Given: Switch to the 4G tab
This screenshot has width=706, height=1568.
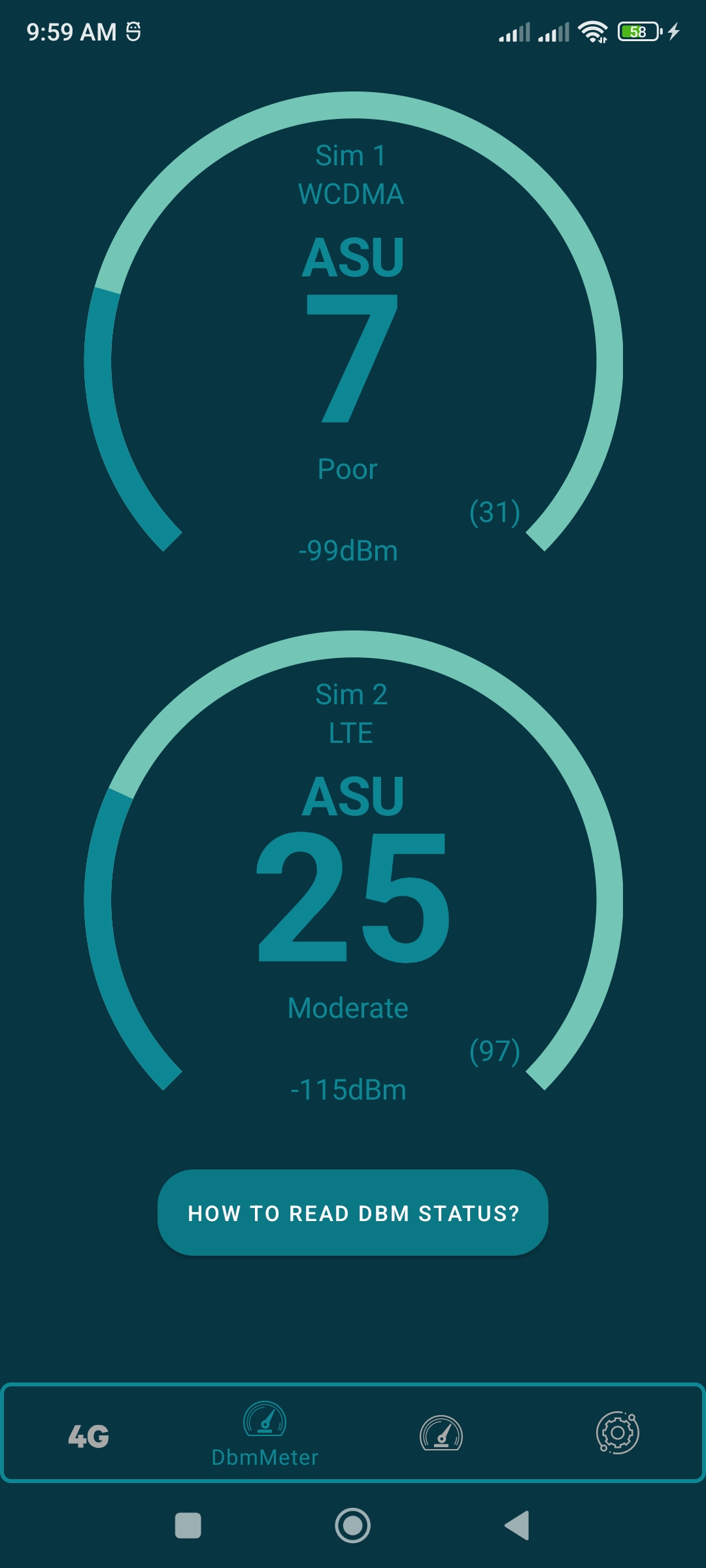Looking at the screenshot, I should point(89,1435).
